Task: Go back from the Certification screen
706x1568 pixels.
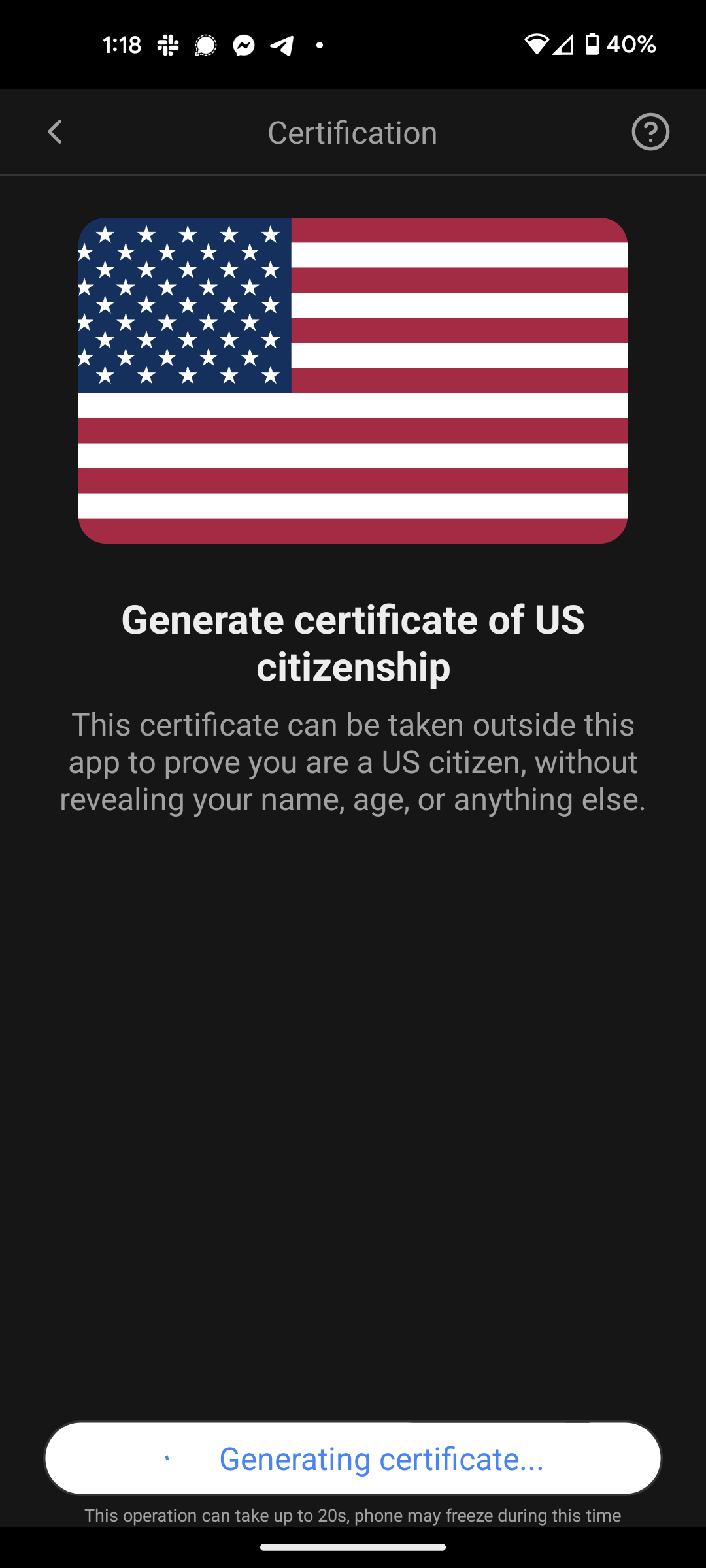Action: point(55,132)
